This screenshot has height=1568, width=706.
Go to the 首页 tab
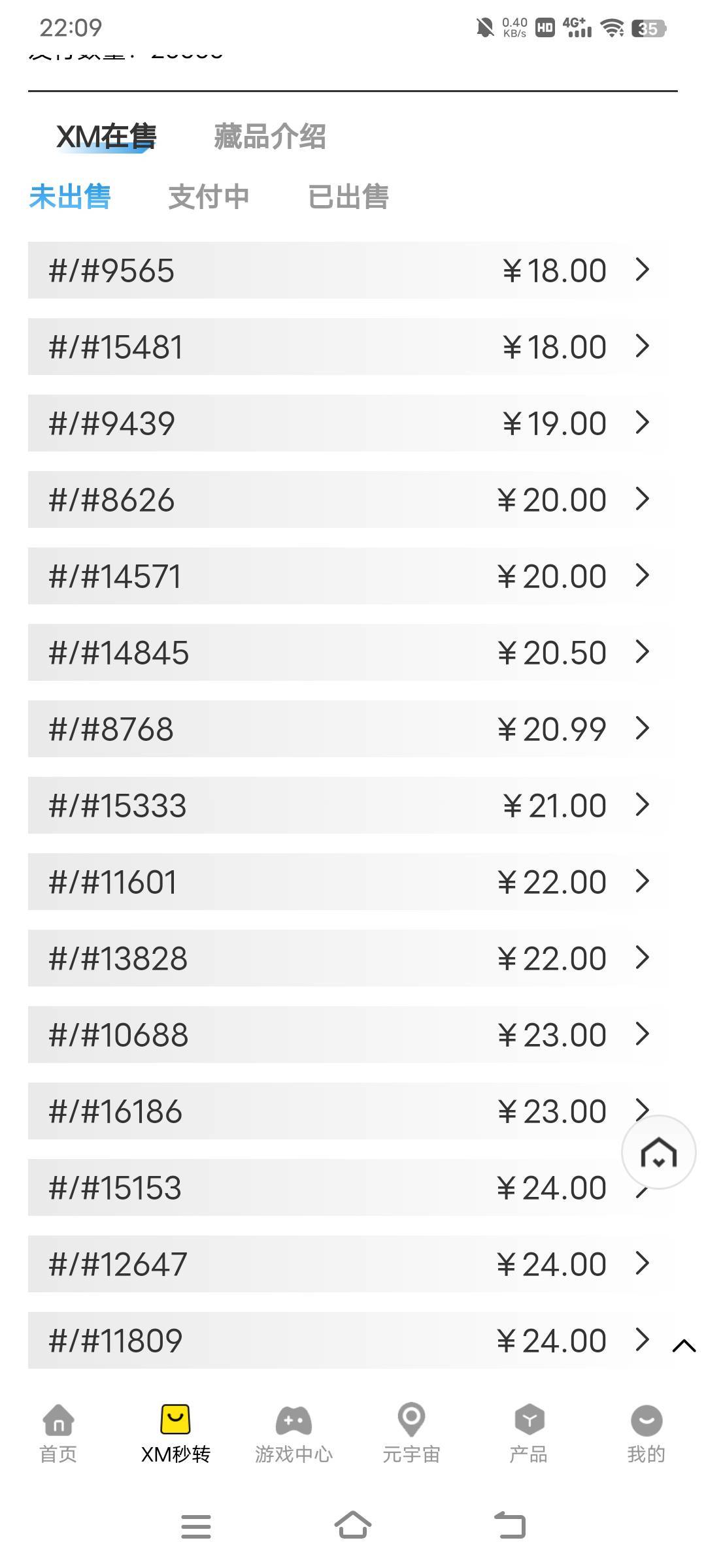(x=58, y=1434)
